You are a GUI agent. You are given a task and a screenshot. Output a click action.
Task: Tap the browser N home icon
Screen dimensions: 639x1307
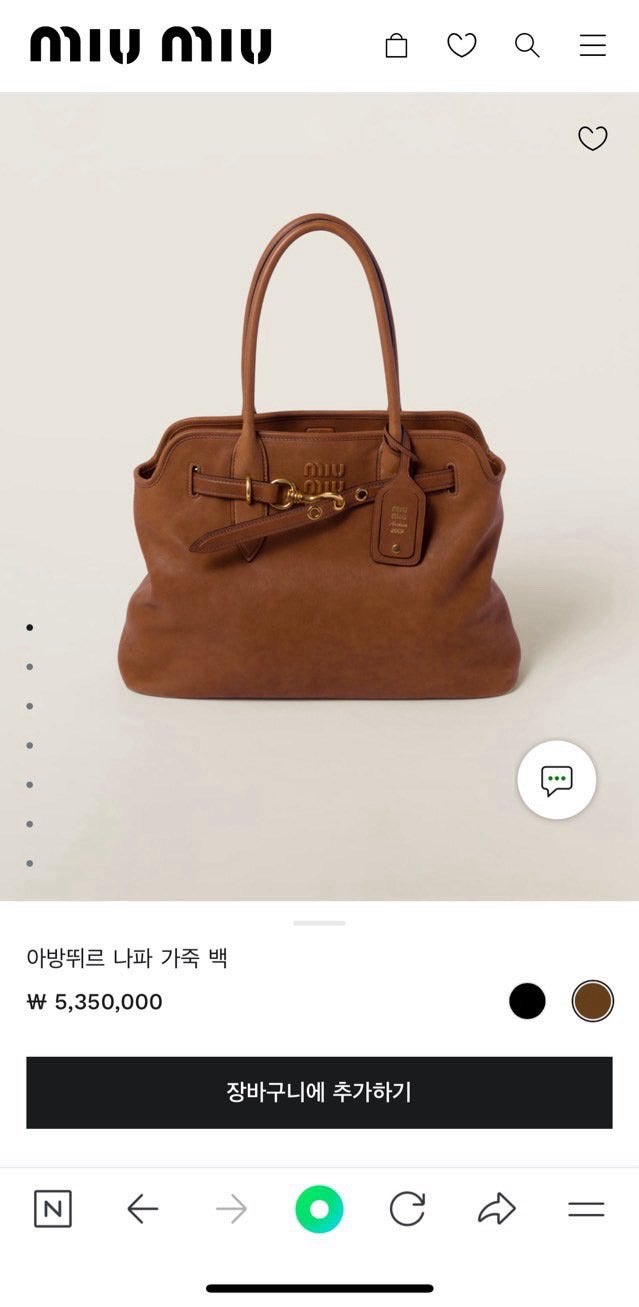pyautogui.click(x=53, y=1210)
